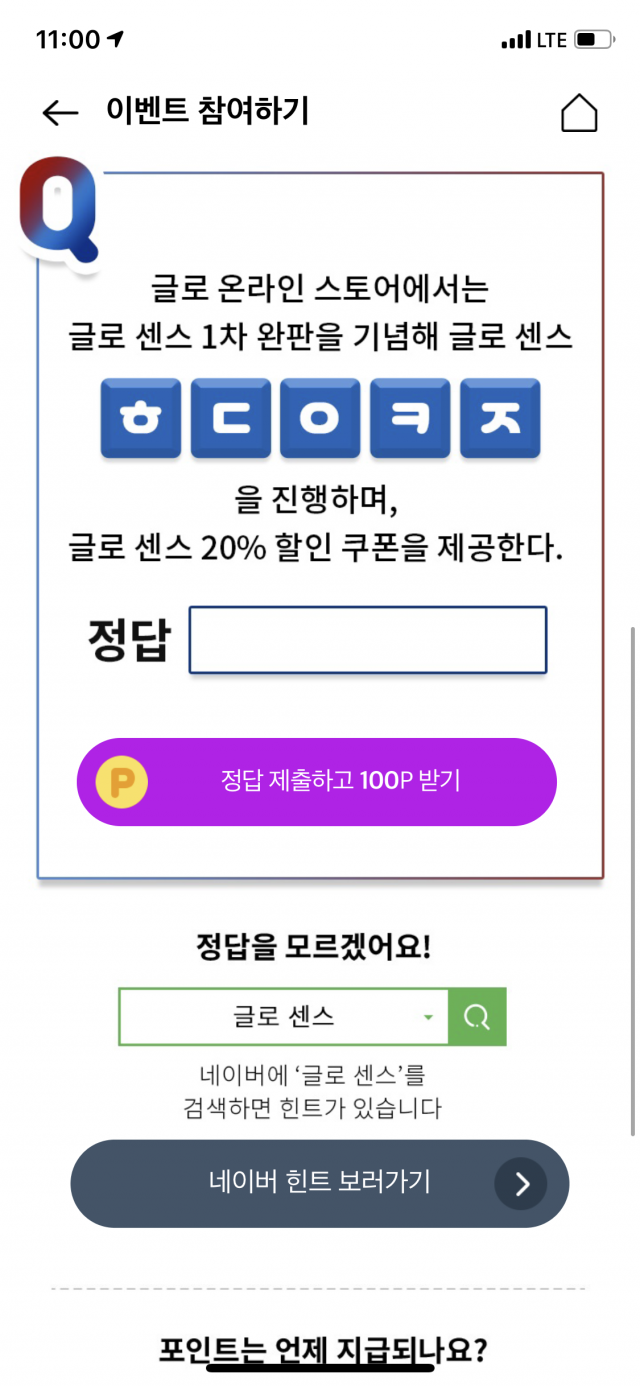Open 네이버 힌트 보러가기 button
This screenshot has width=640, height=1386.
click(319, 1184)
